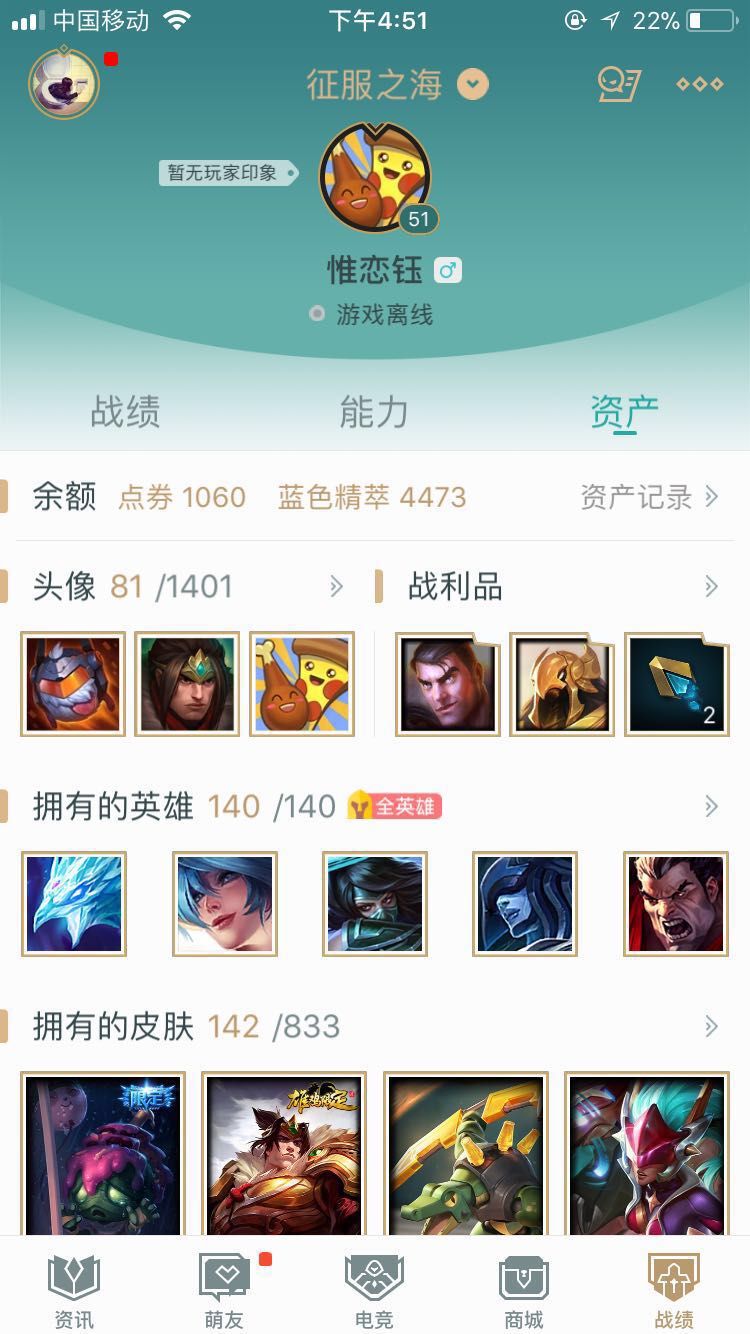Open the loot item with count 2
This screenshot has width=750, height=1334.
coord(677,685)
